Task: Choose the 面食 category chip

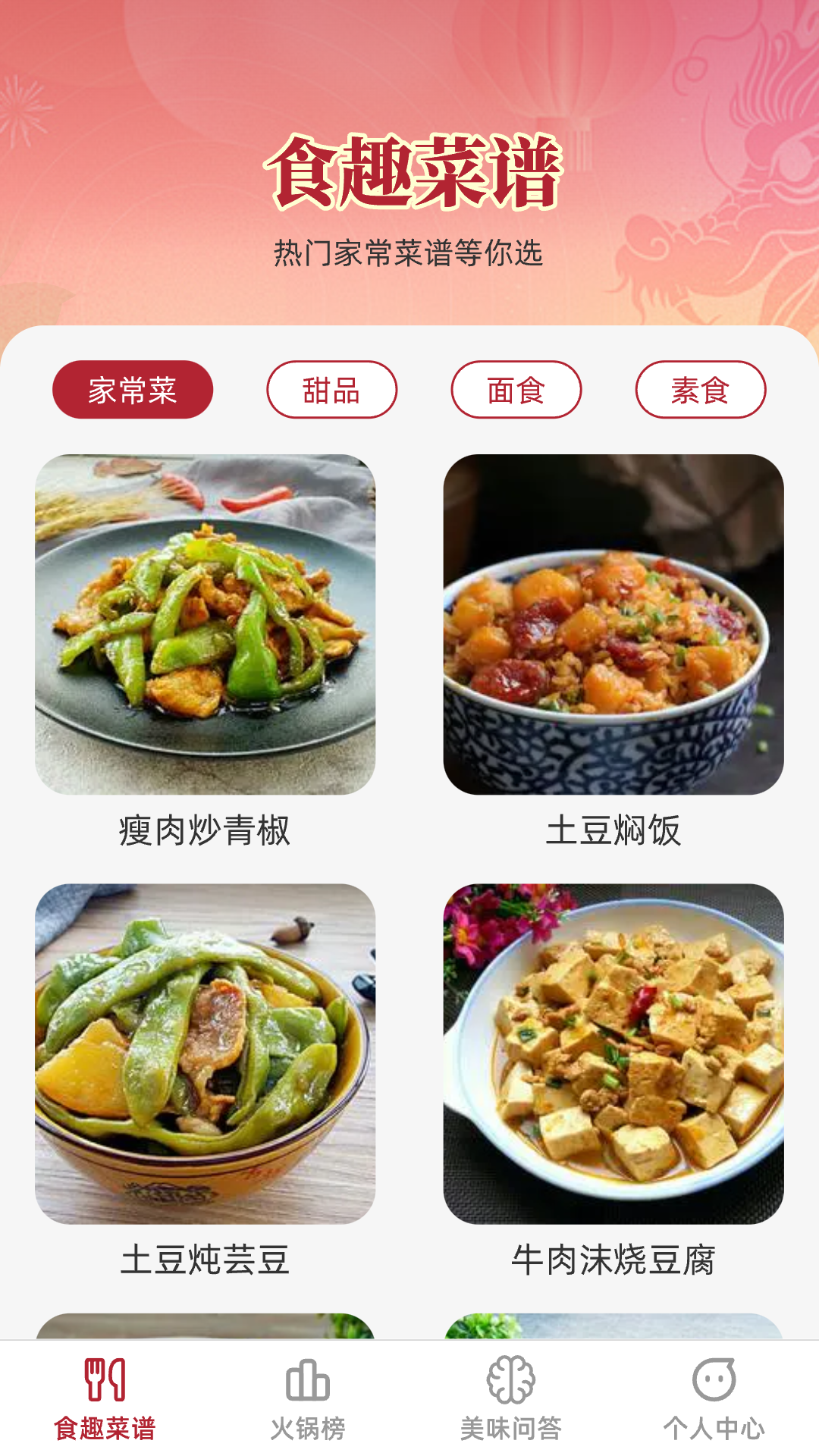Action: 516,390
